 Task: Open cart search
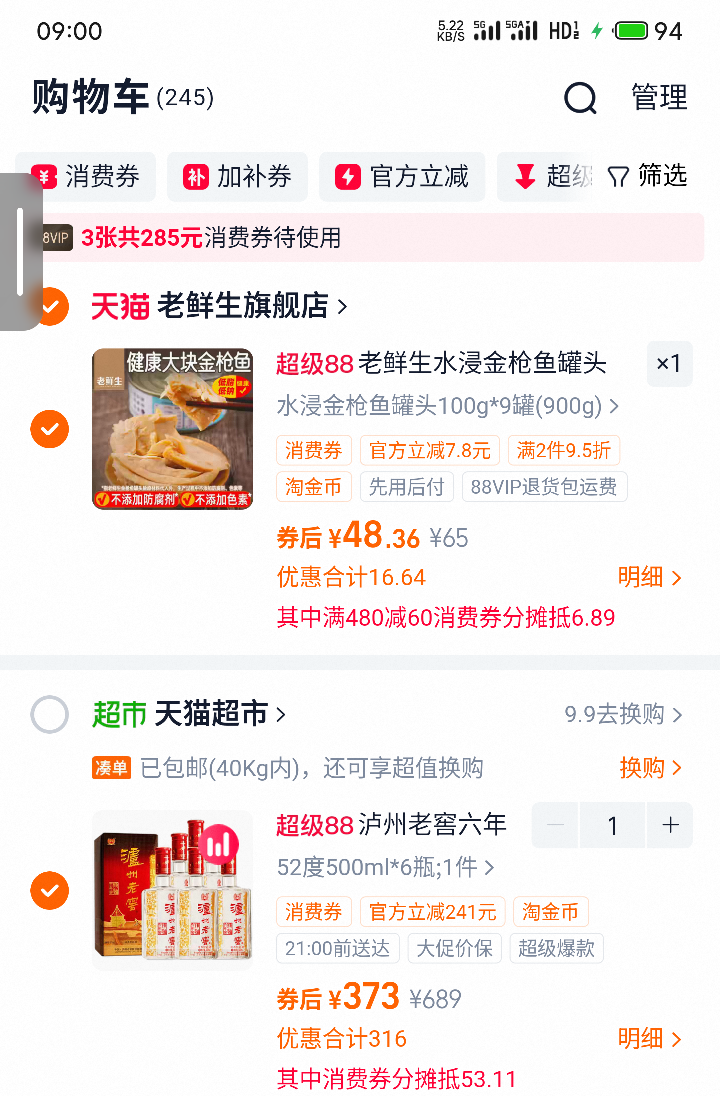pyautogui.click(x=580, y=98)
